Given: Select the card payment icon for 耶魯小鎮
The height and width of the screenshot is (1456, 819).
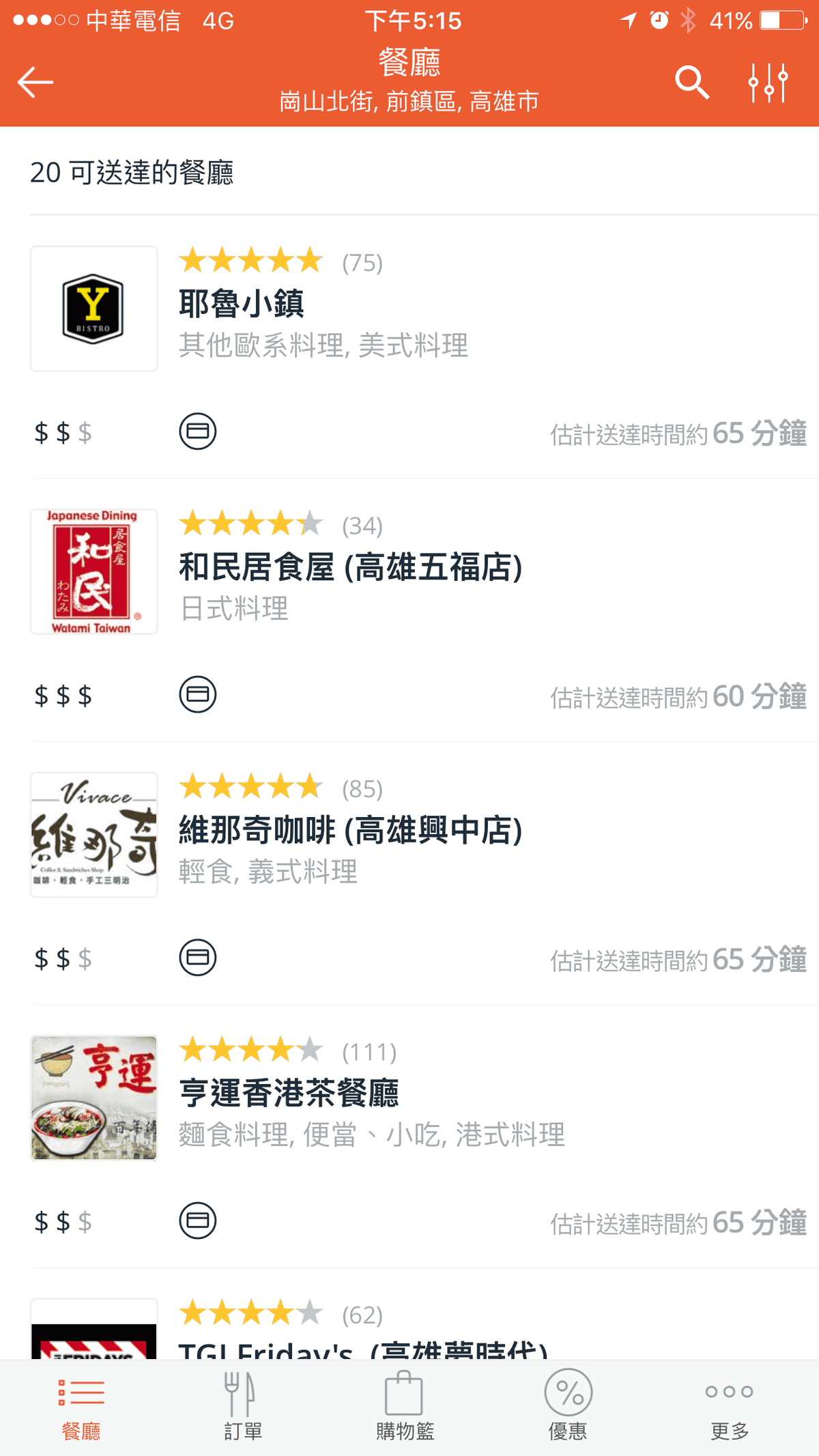Looking at the screenshot, I should (x=199, y=431).
